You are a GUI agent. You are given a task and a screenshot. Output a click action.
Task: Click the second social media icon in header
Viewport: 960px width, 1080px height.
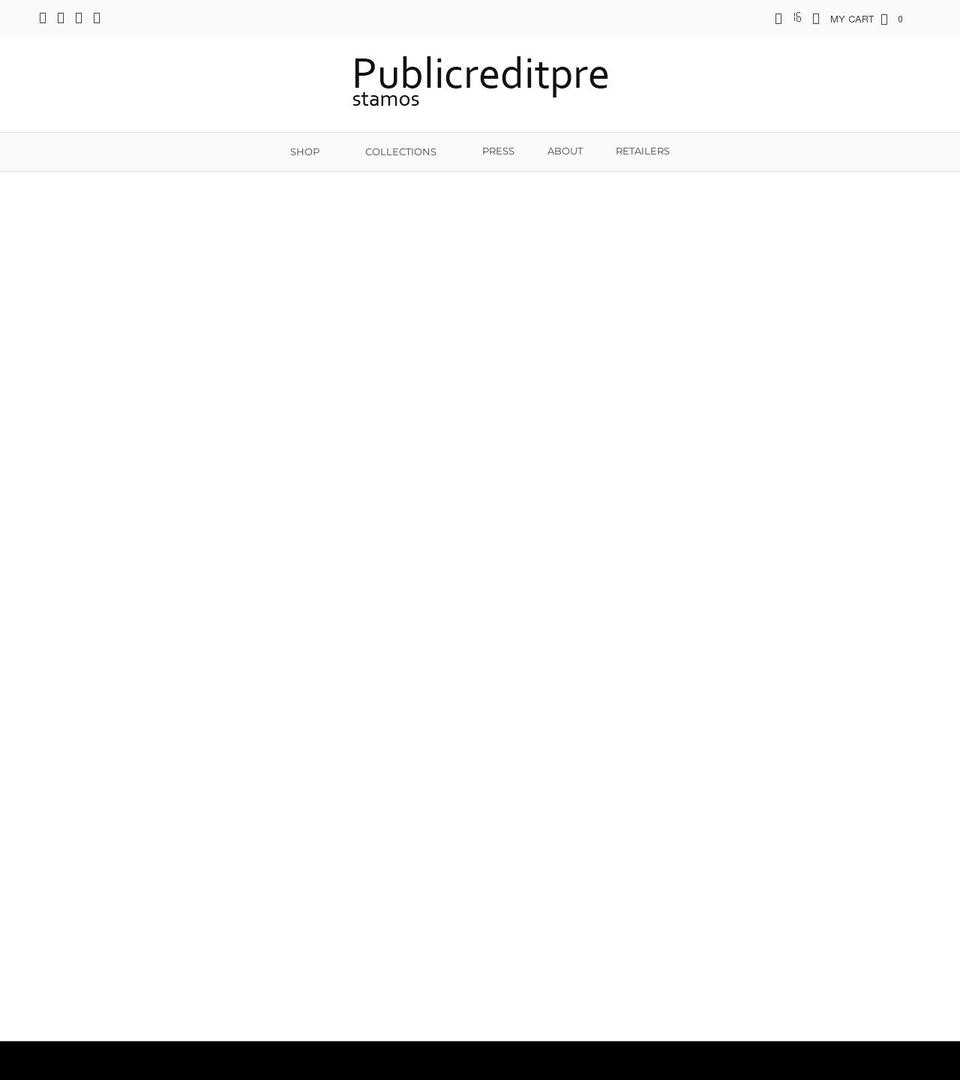60,18
